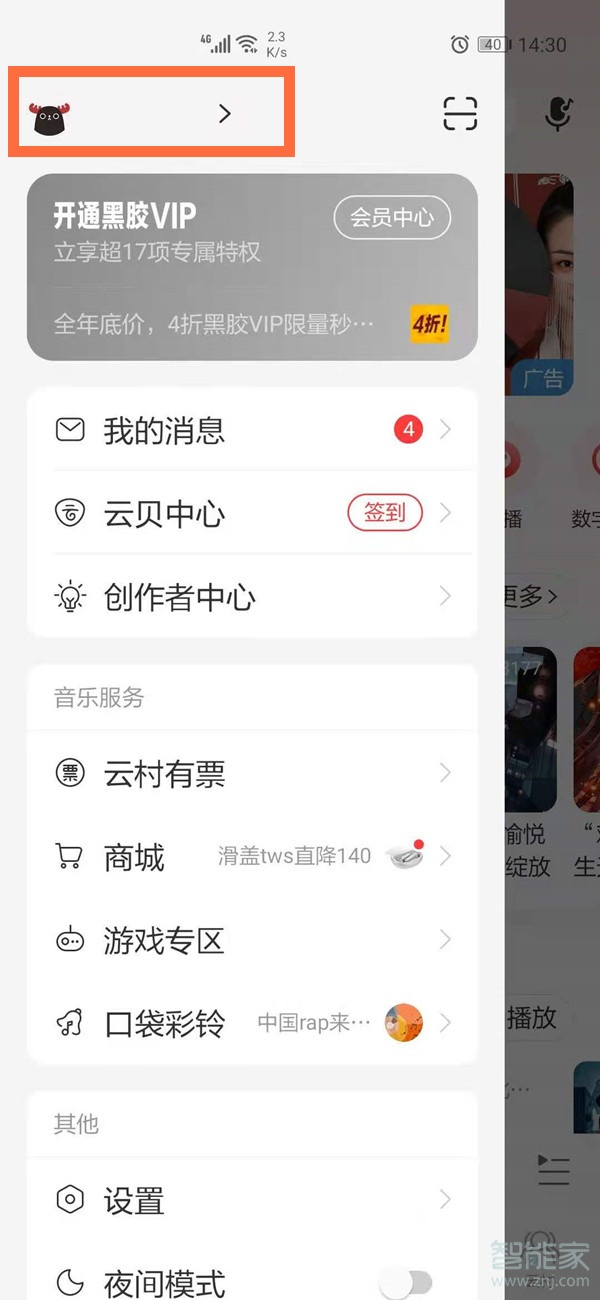Open 设置 settings
The width and height of the screenshot is (600, 1300).
(250, 1200)
